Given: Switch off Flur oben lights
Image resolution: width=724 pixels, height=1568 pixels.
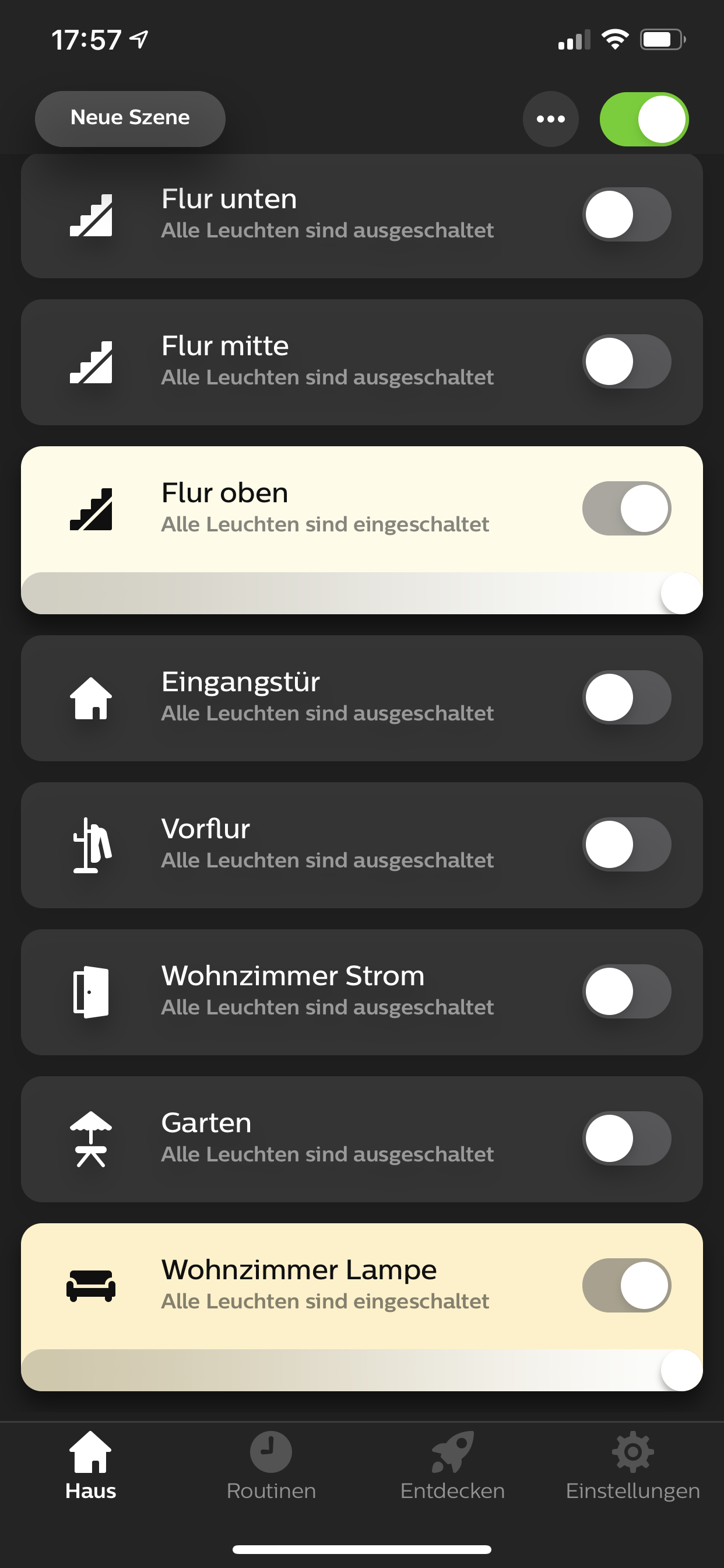Looking at the screenshot, I should pos(626,508).
